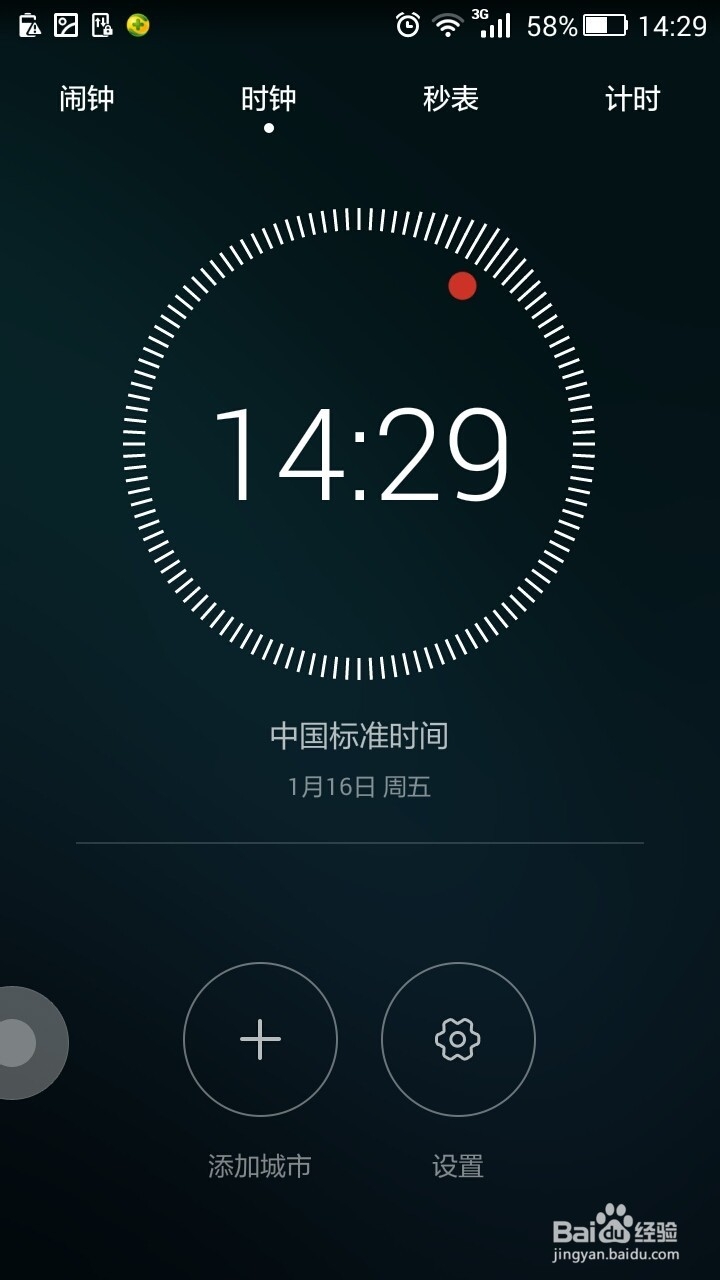Viewport: 720px width, 1280px height.
Task: Tap the 设置 settings label
Action: click(458, 1164)
